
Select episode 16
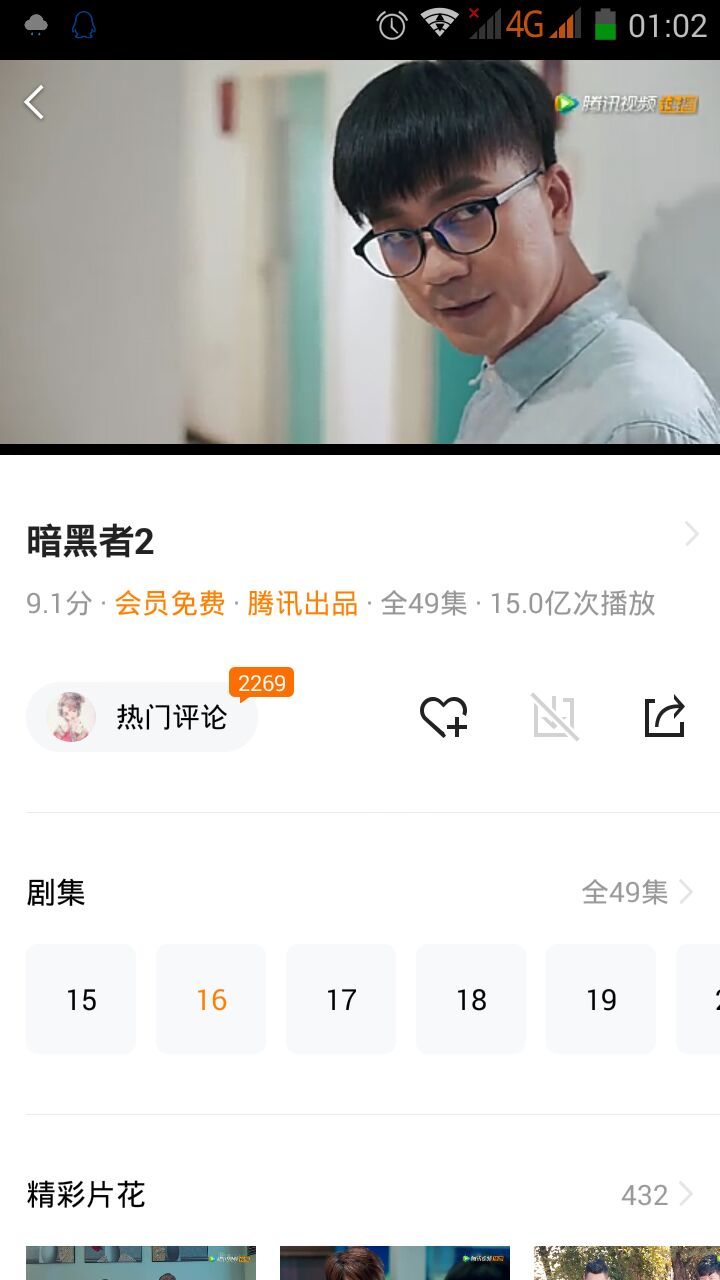point(211,999)
